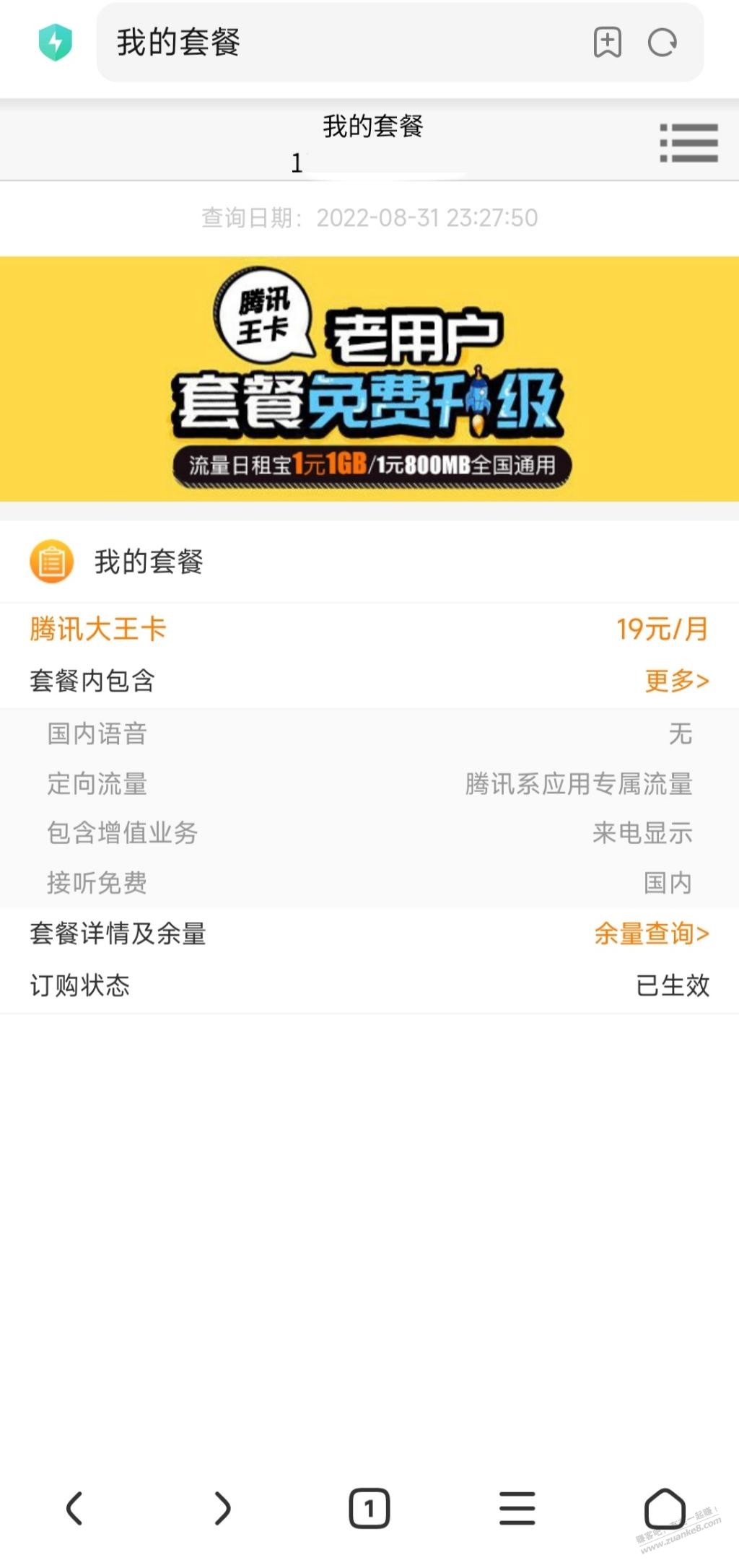Open the browser menu in bottom bar

click(x=517, y=1508)
